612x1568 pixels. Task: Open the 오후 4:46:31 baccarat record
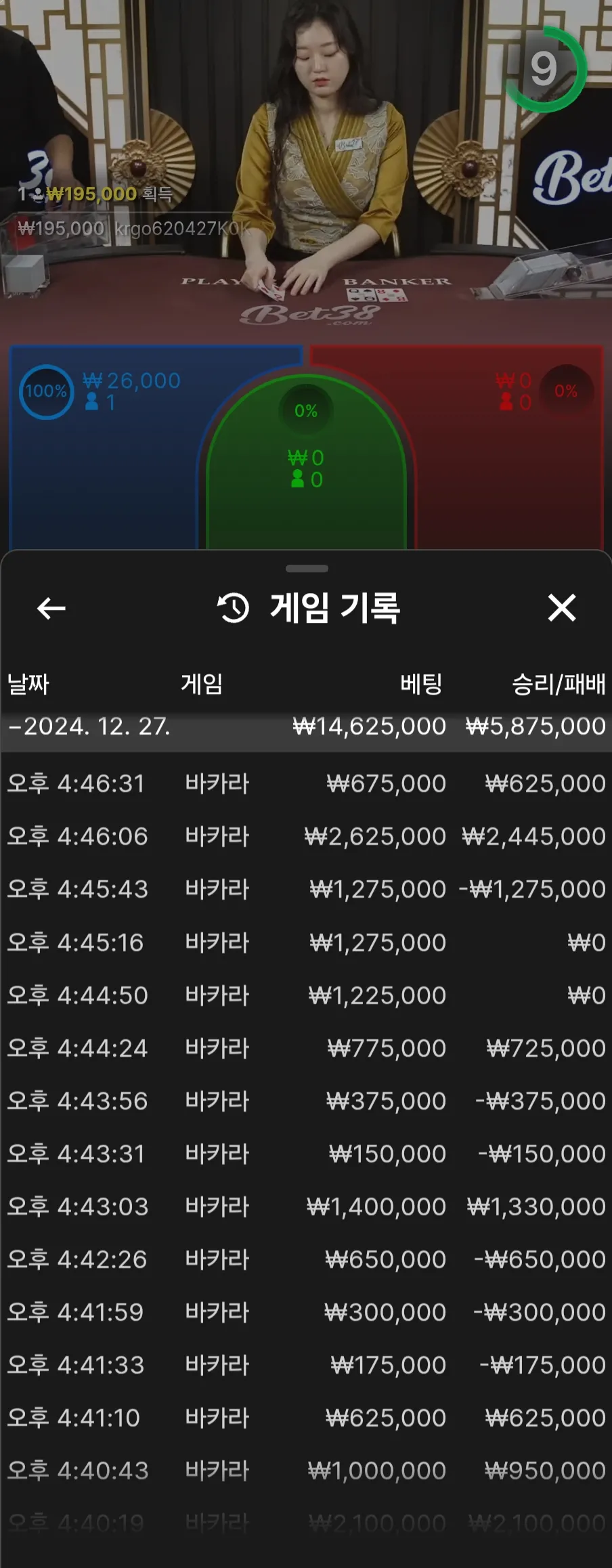click(x=306, y=784)
